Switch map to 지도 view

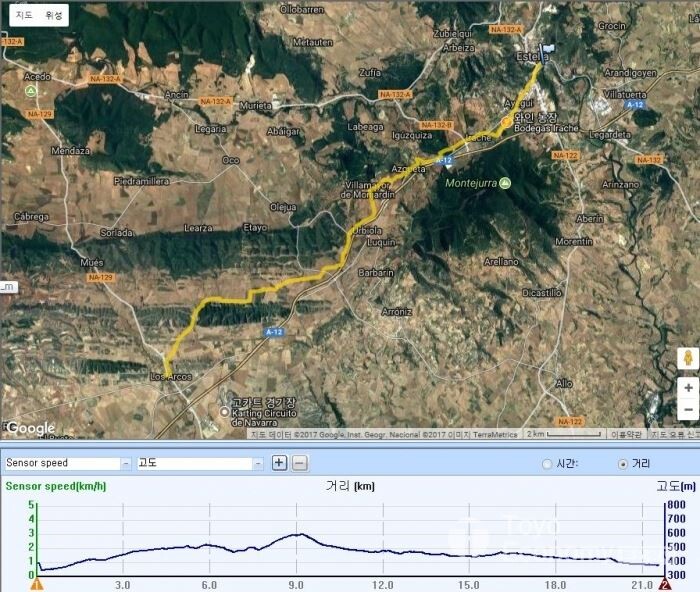pyautogui.click(x=23, y=15)
